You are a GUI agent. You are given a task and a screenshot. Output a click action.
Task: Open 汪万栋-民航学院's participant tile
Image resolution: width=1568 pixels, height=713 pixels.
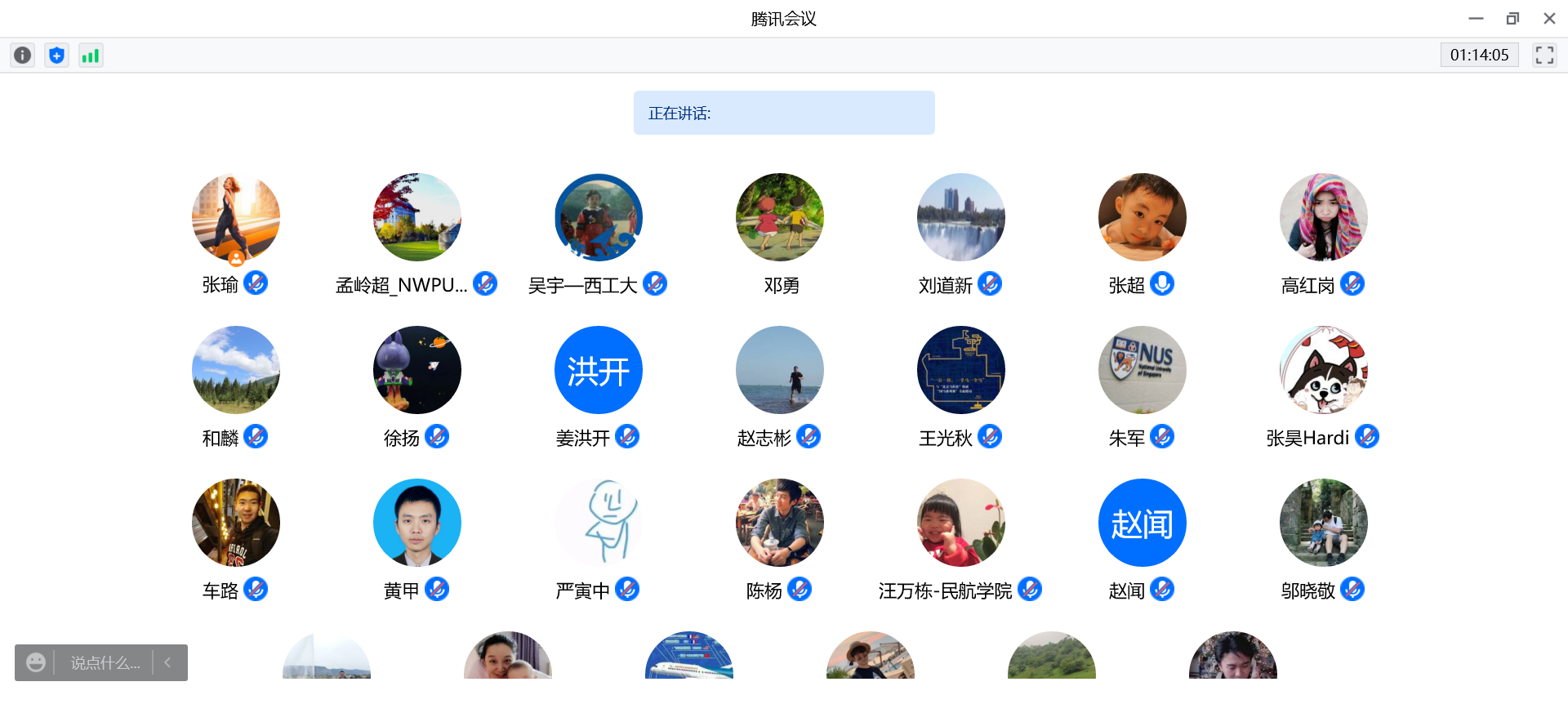[x=961, y=523]
